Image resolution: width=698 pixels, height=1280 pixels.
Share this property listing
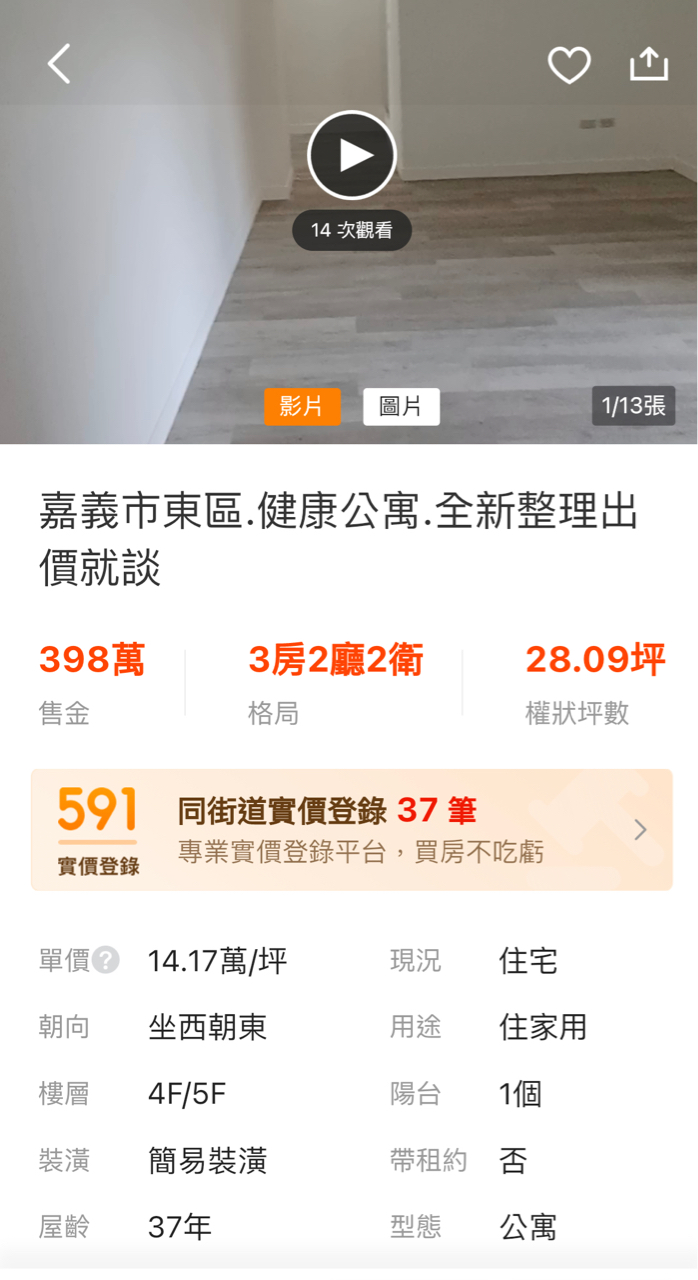[648, 64]
